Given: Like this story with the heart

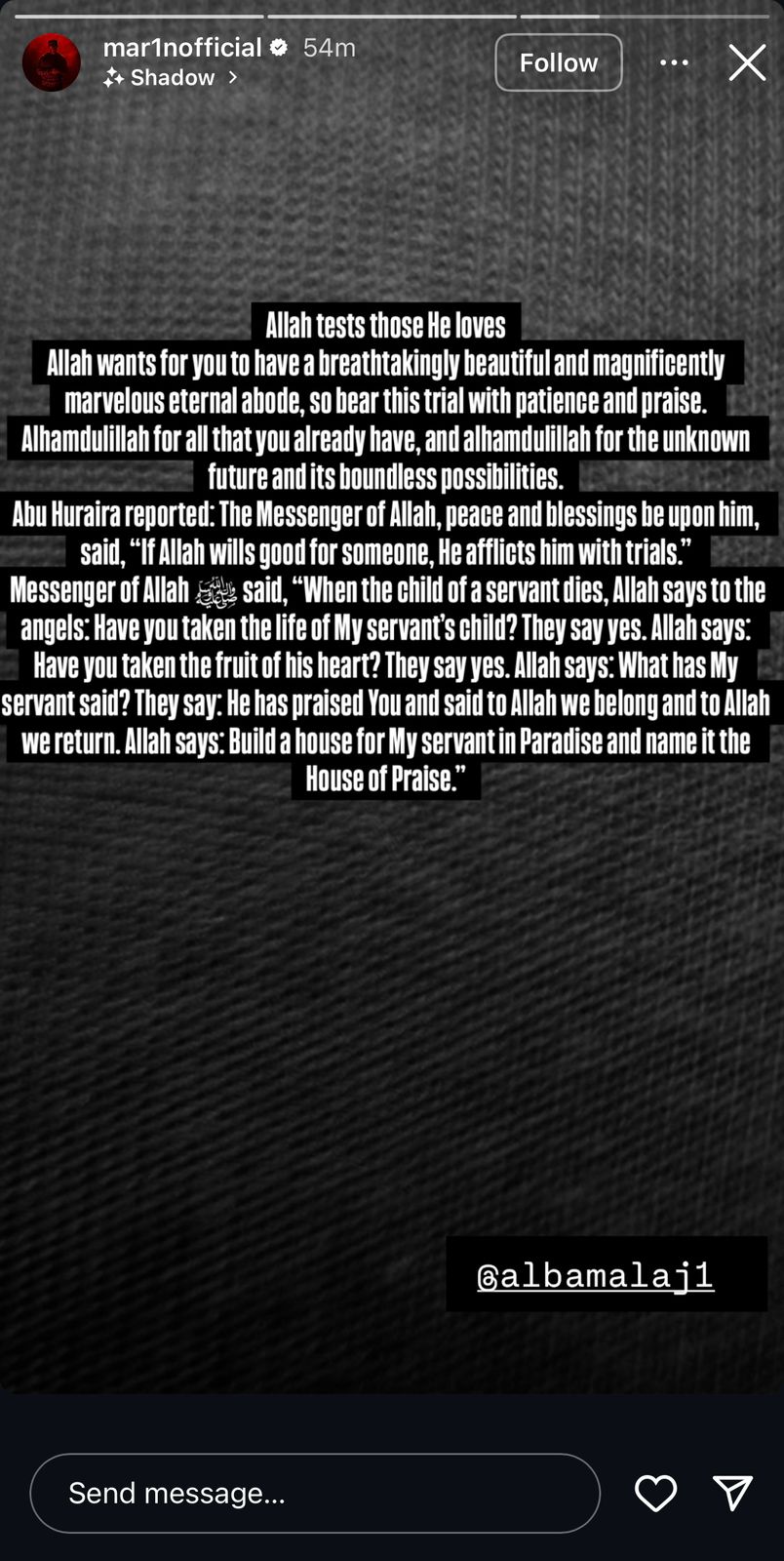Looking at the screenshot, I should click(655, 1493).
